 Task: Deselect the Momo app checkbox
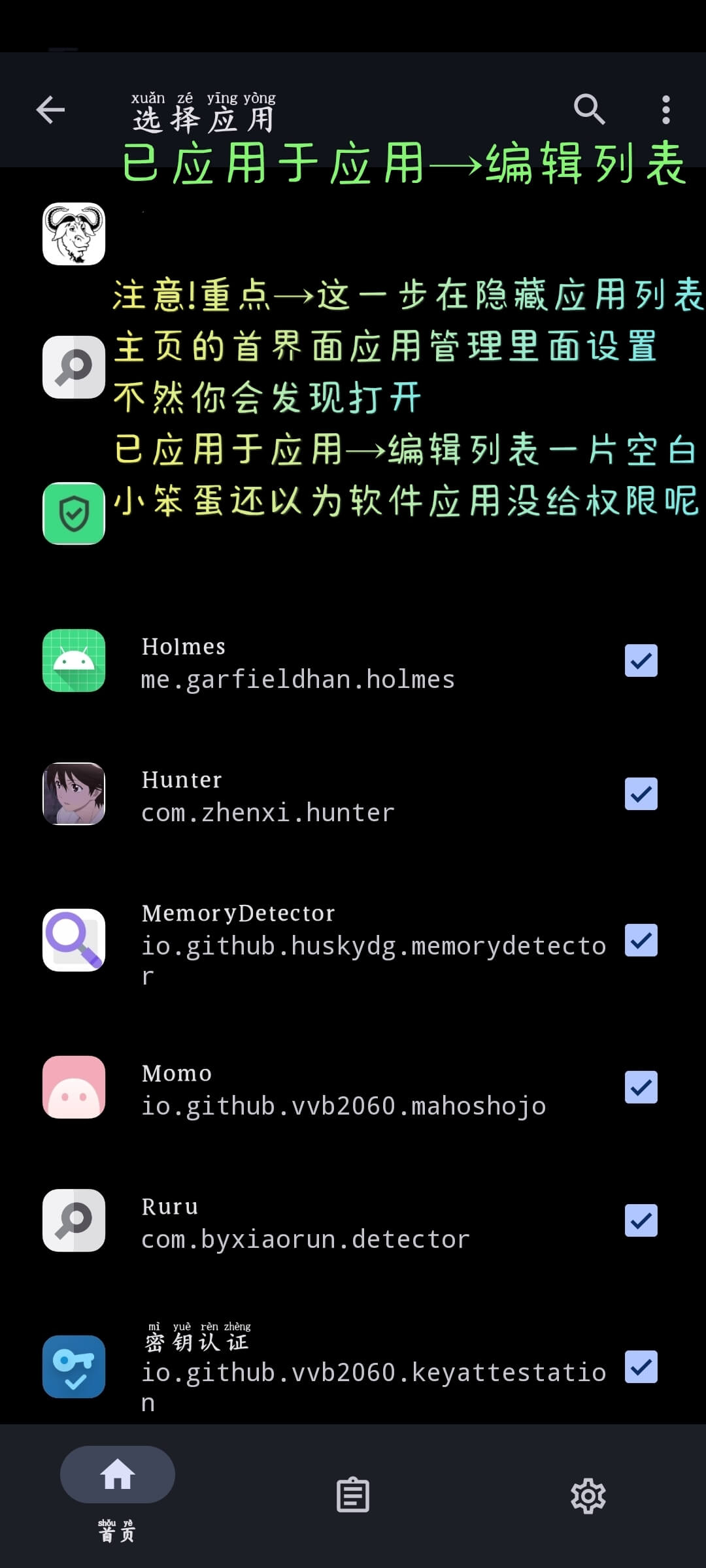pyautogui.click(x=641, y=1088)
